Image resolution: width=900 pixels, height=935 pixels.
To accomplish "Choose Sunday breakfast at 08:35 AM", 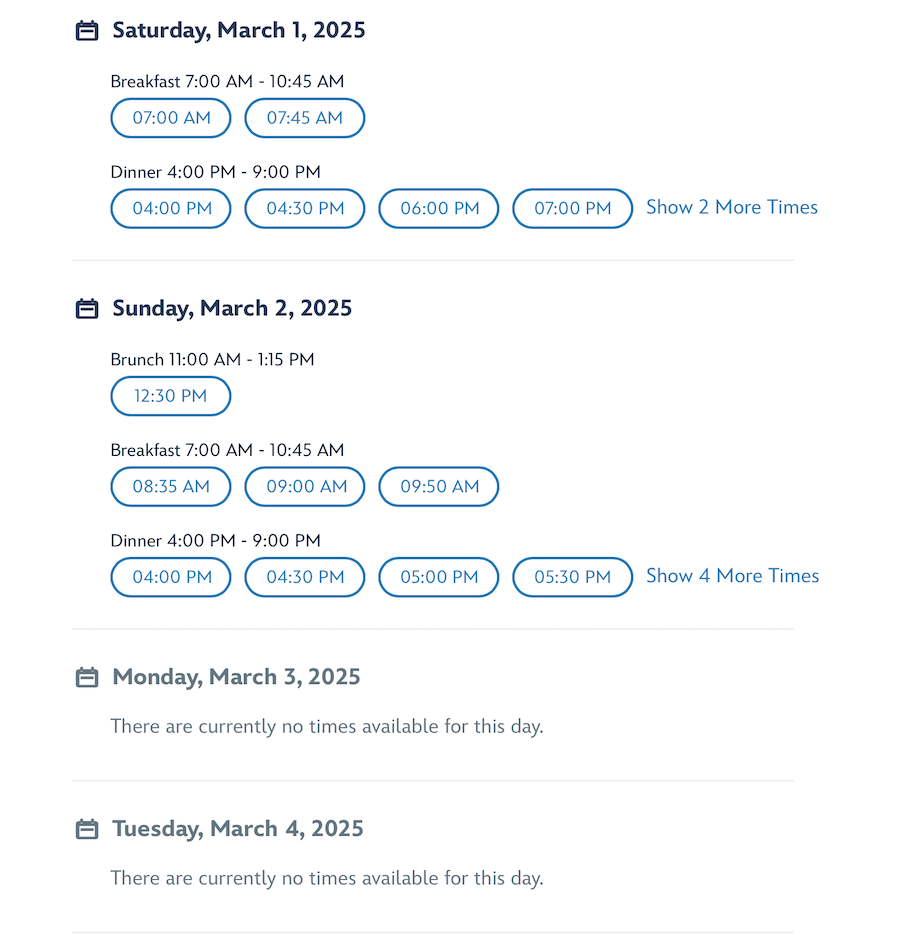I will (171, 486).
